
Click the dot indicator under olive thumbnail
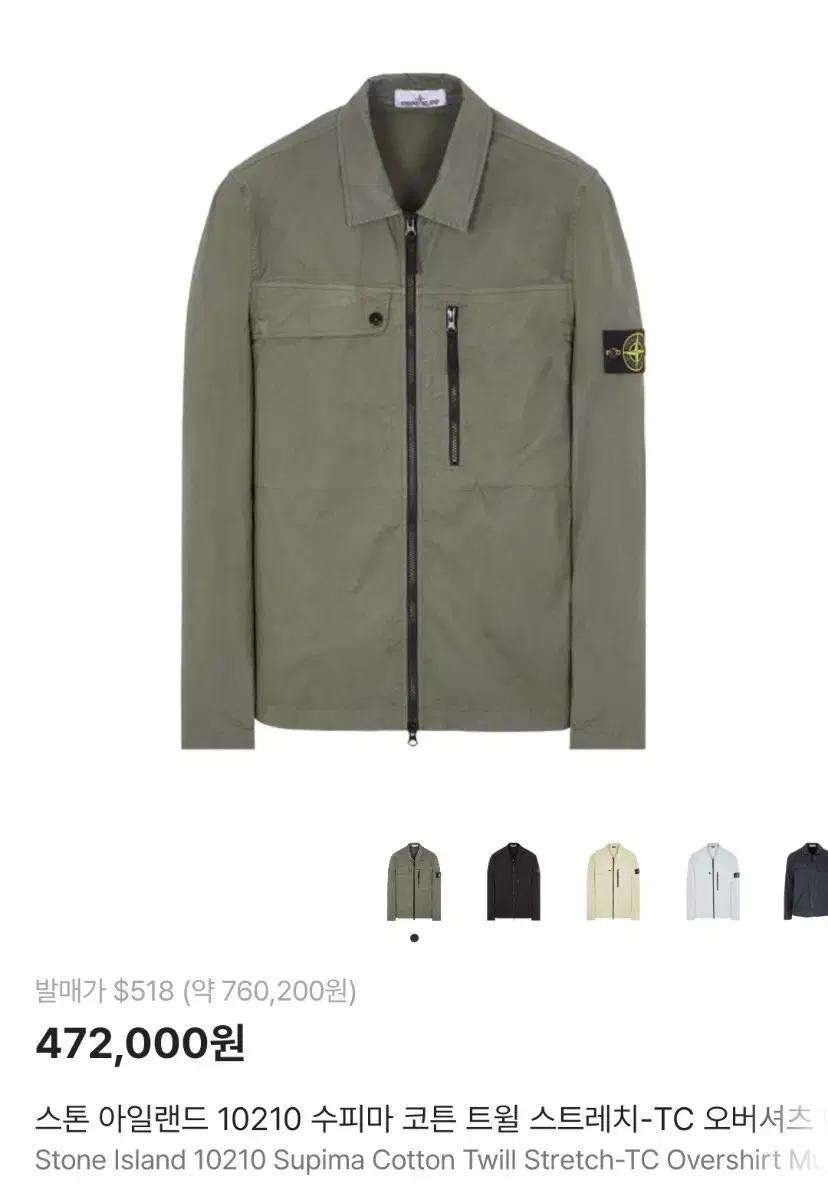414,935
